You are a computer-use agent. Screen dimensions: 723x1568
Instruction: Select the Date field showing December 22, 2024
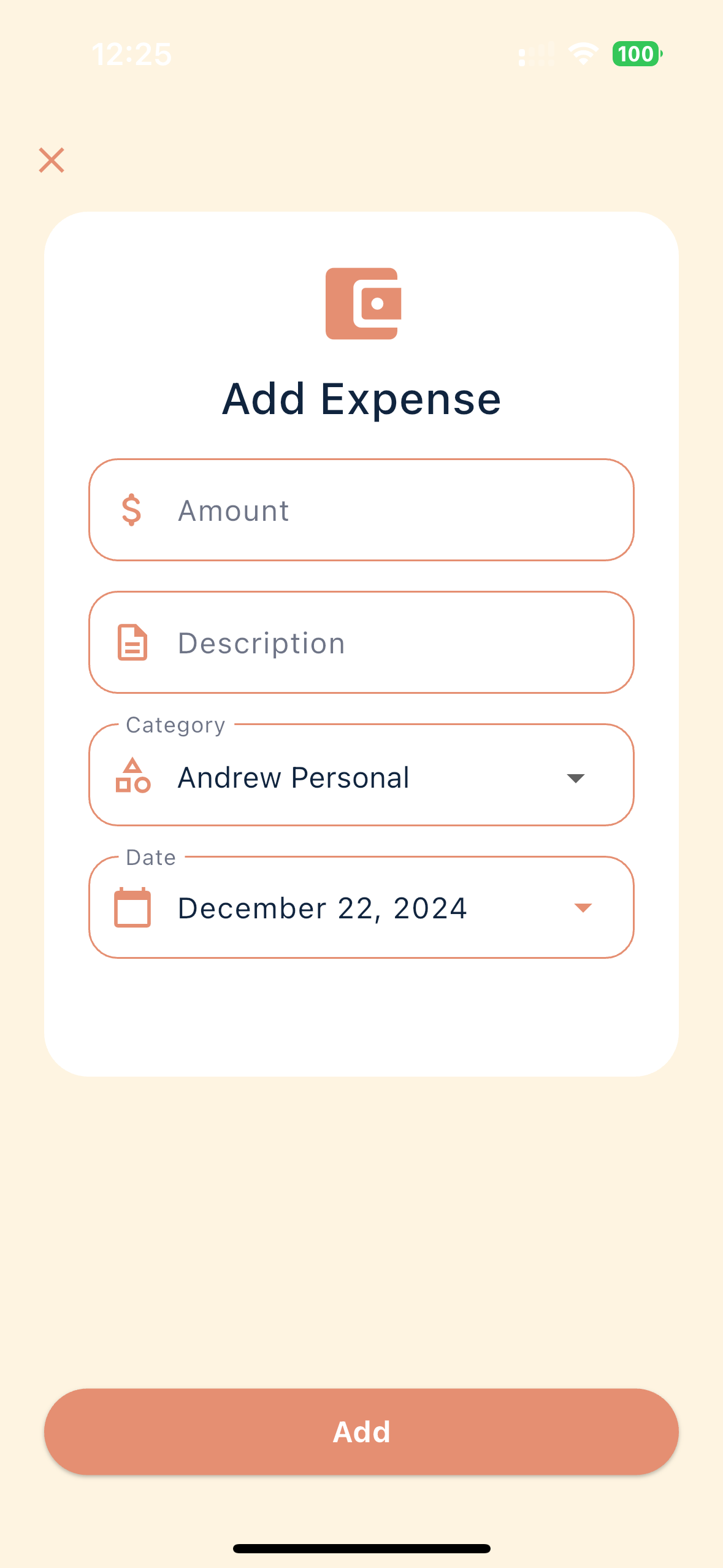pyautogui.click(x=361, y=908)
